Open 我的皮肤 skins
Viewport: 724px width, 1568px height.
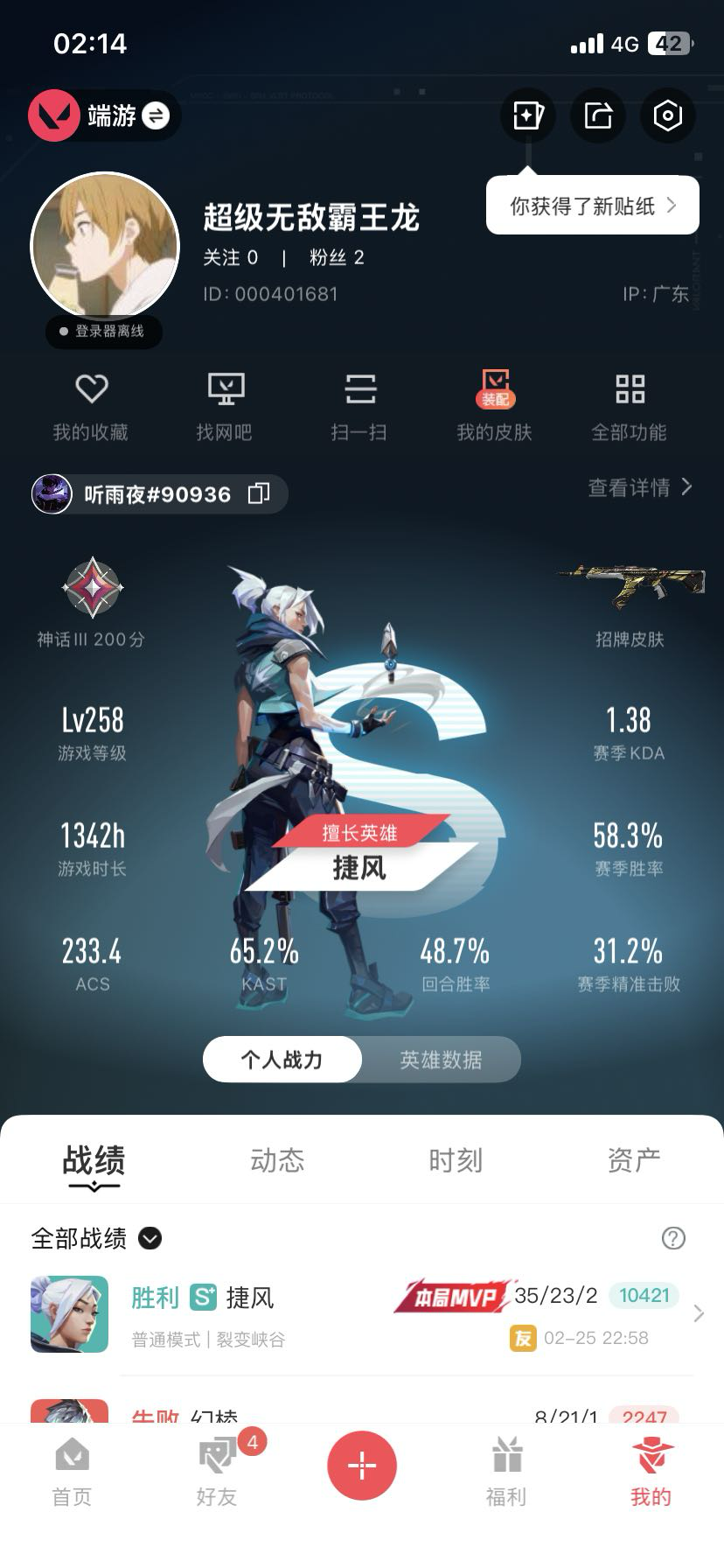pyautogui.click(x=495, y=406)
